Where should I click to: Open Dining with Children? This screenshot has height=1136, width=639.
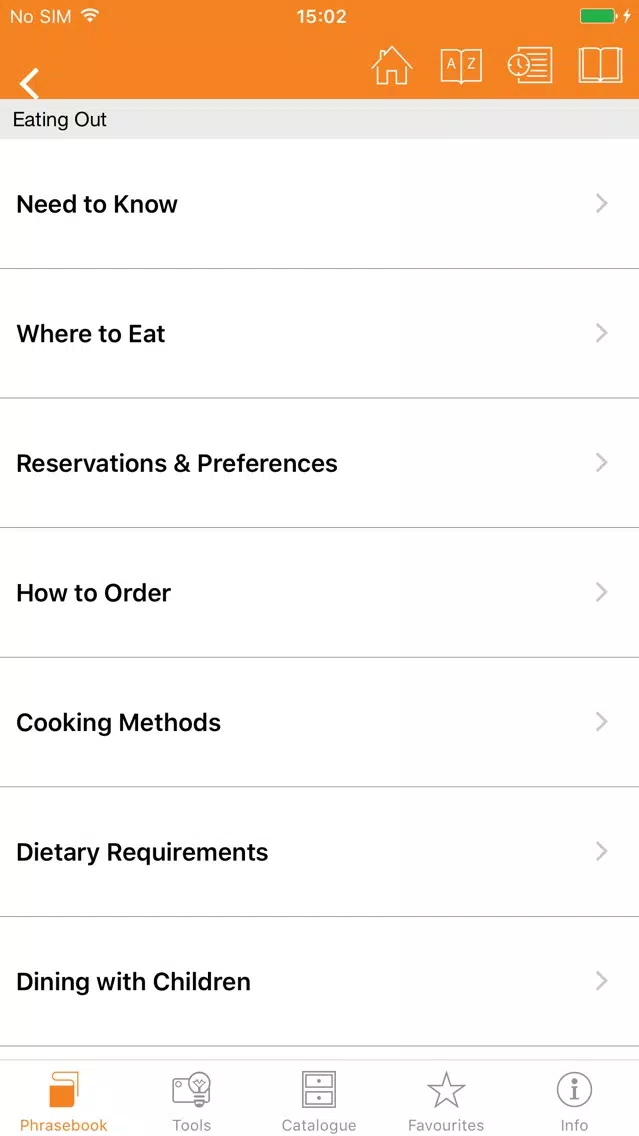320,982
